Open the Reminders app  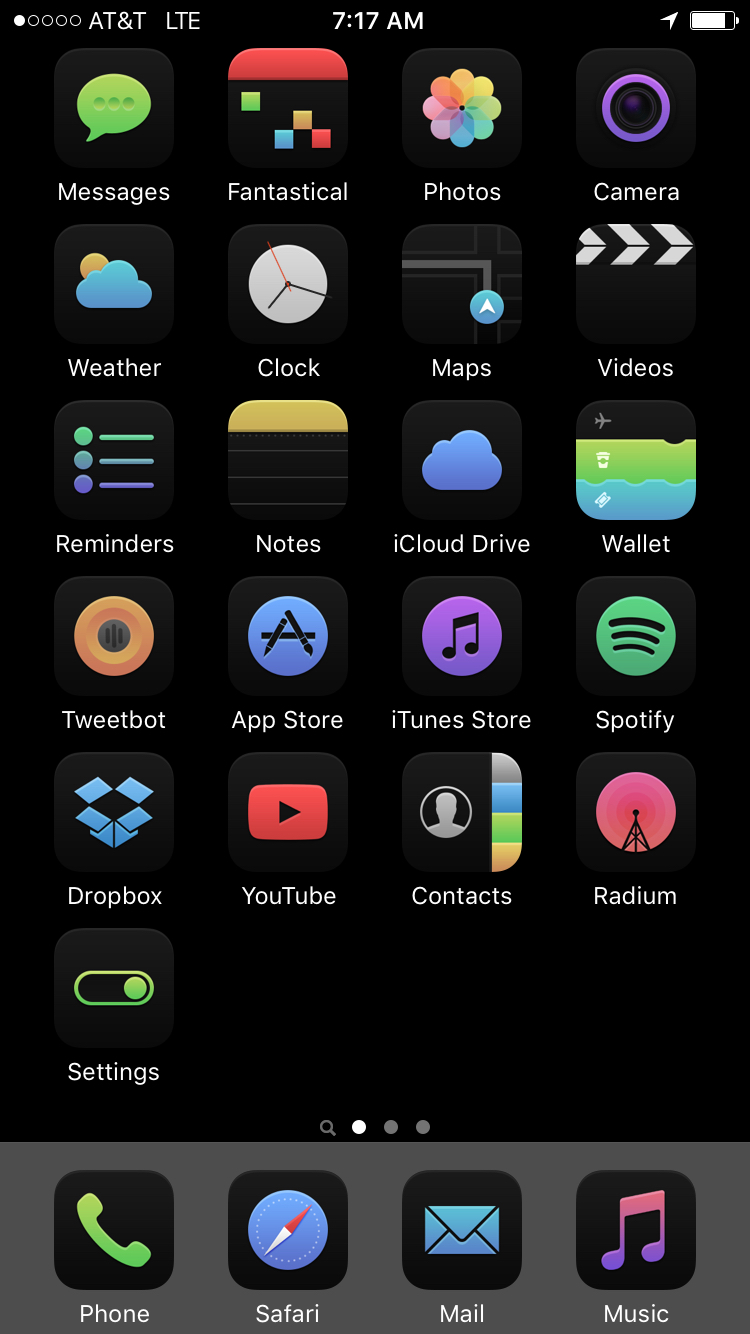[x=114, y=460]
